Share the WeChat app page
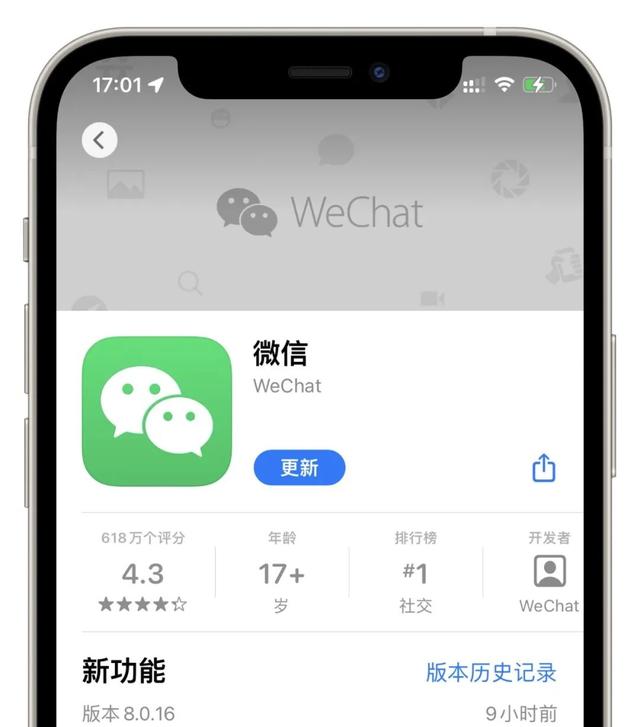This screenshot has width=640, height=727. click(x=543, y=467)
